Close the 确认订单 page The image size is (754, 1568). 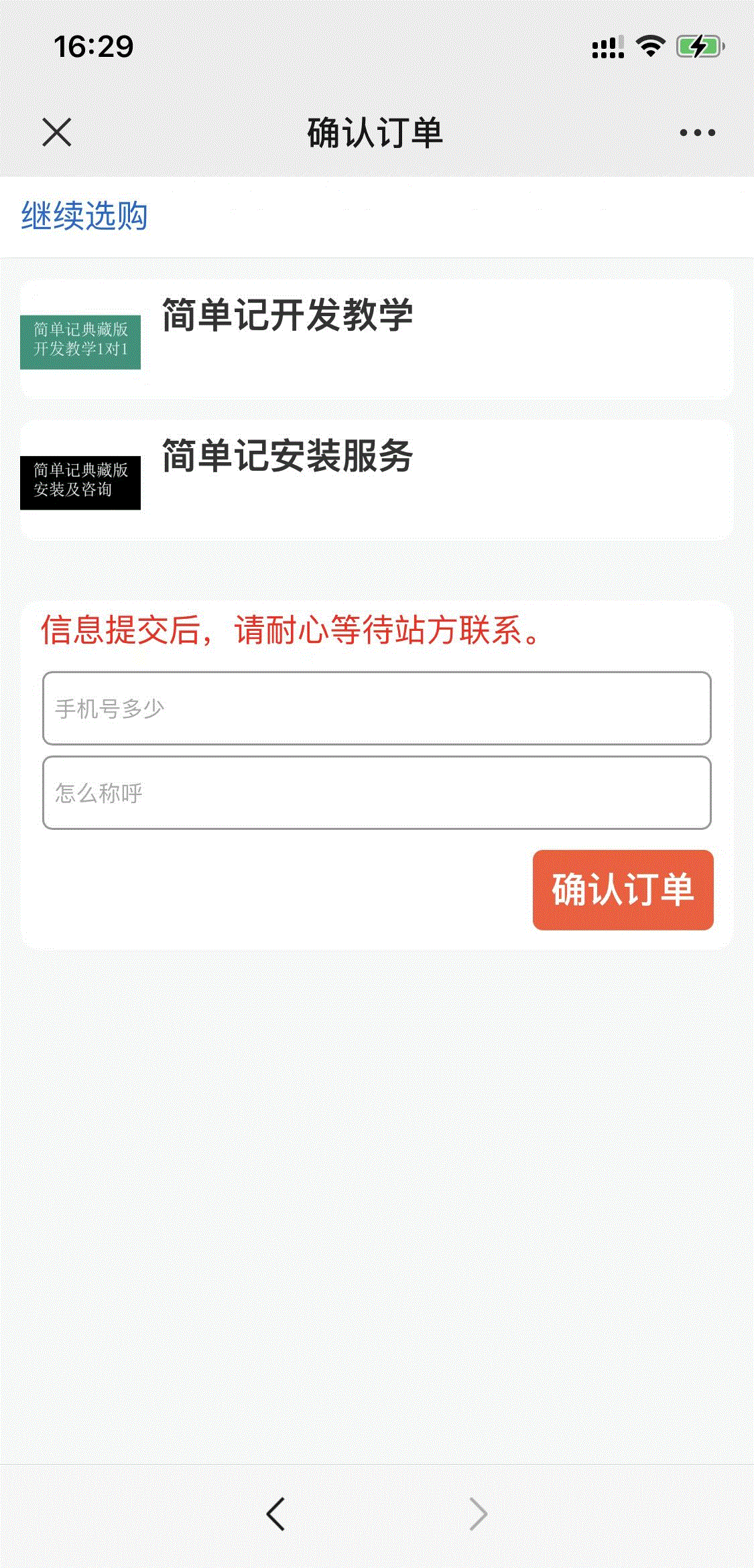pyautogui.click(x=57, y=132)
